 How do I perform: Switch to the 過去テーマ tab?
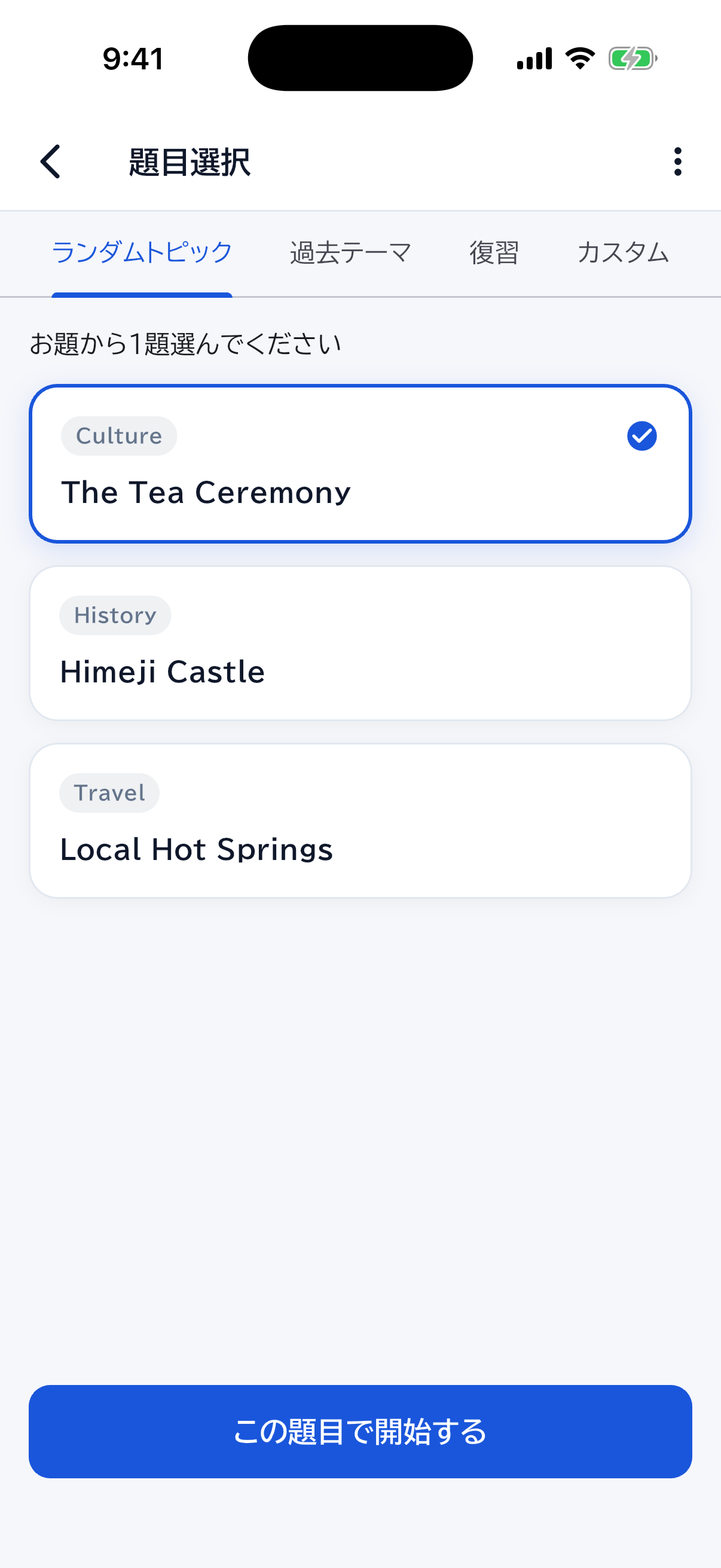pos(350,253)
